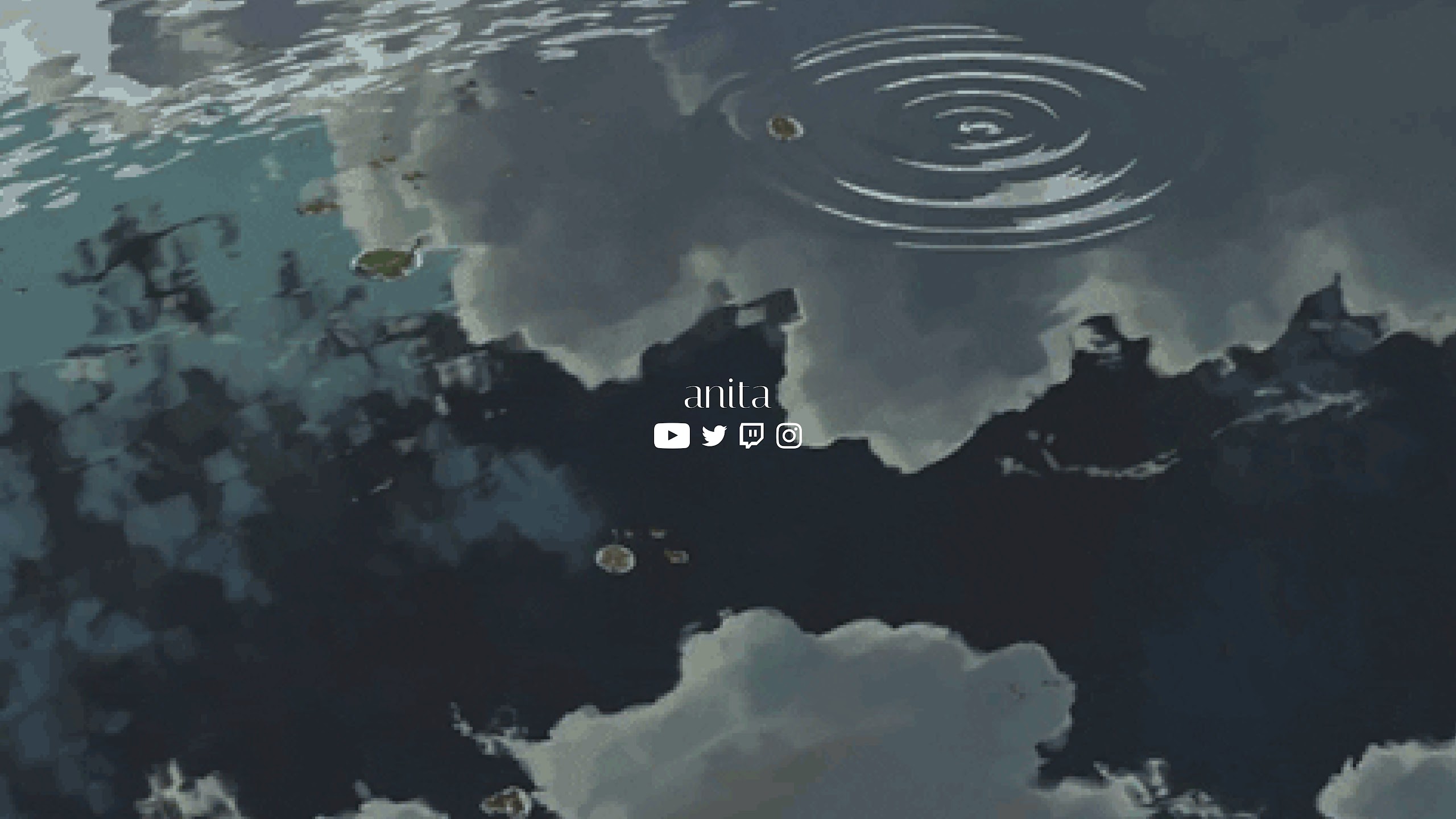Visit the Twitter profile link
Viewport: 1456px width, 819px height.
[714, 436]
